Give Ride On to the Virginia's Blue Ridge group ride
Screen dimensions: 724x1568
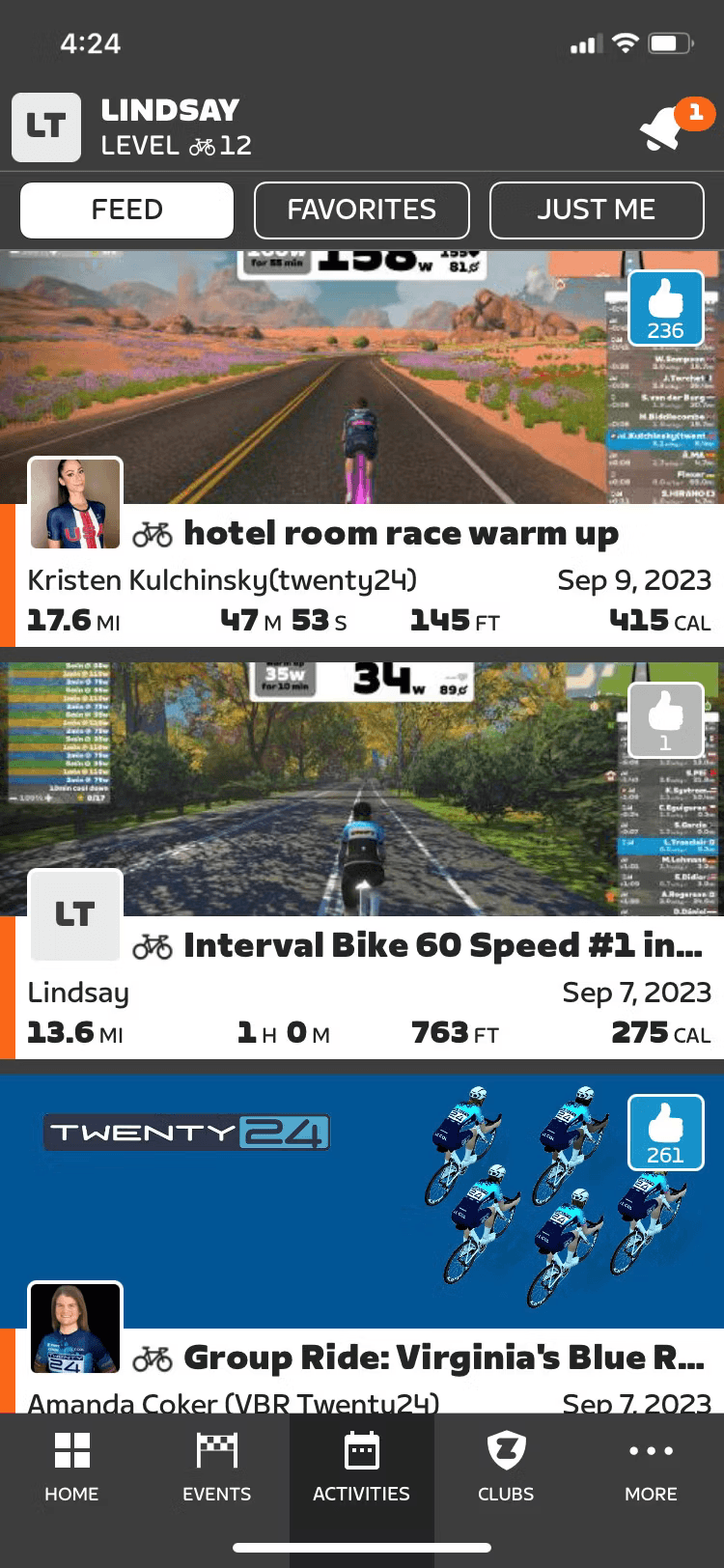[x=665, y=1132]
